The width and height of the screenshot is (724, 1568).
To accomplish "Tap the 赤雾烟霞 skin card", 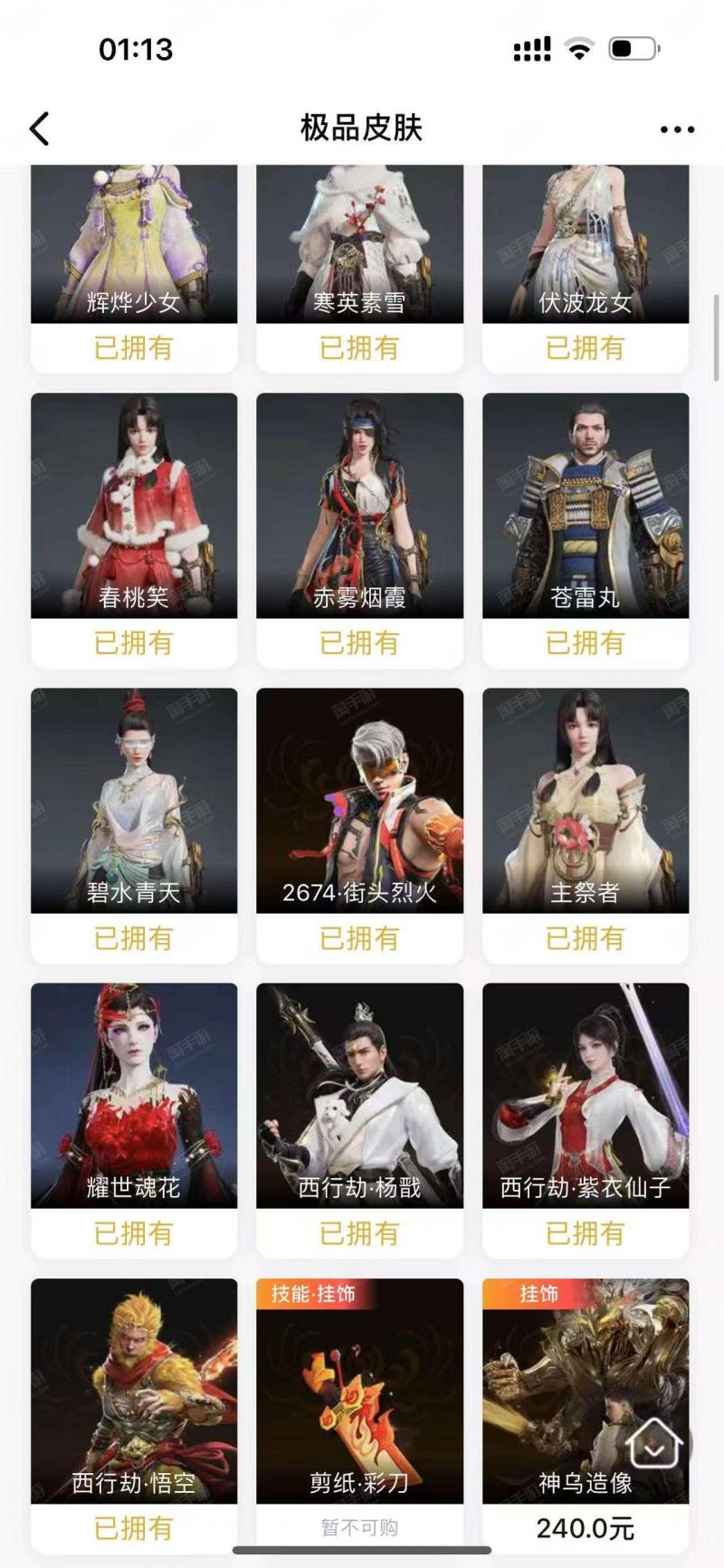I will coord(359,530).
